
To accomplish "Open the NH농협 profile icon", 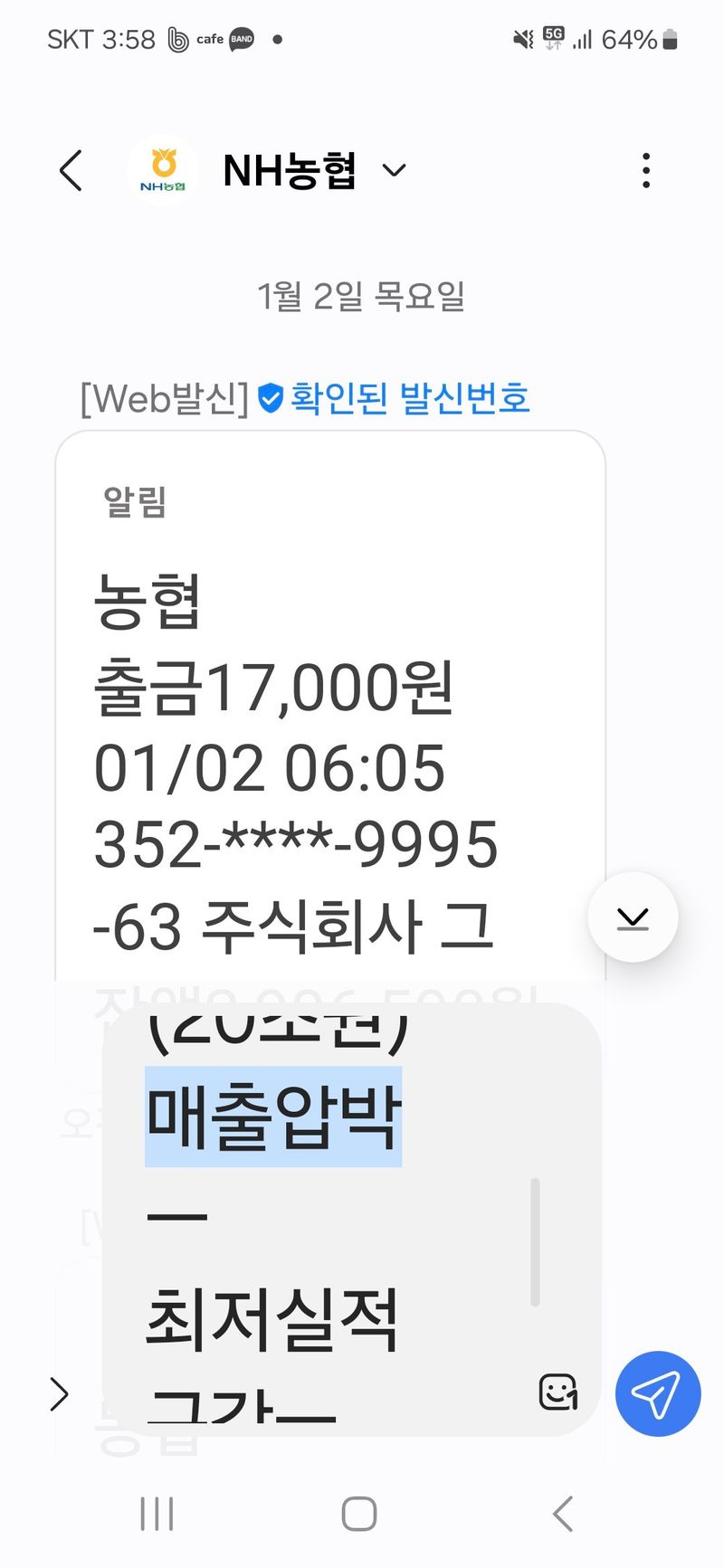I will point(164,168).
